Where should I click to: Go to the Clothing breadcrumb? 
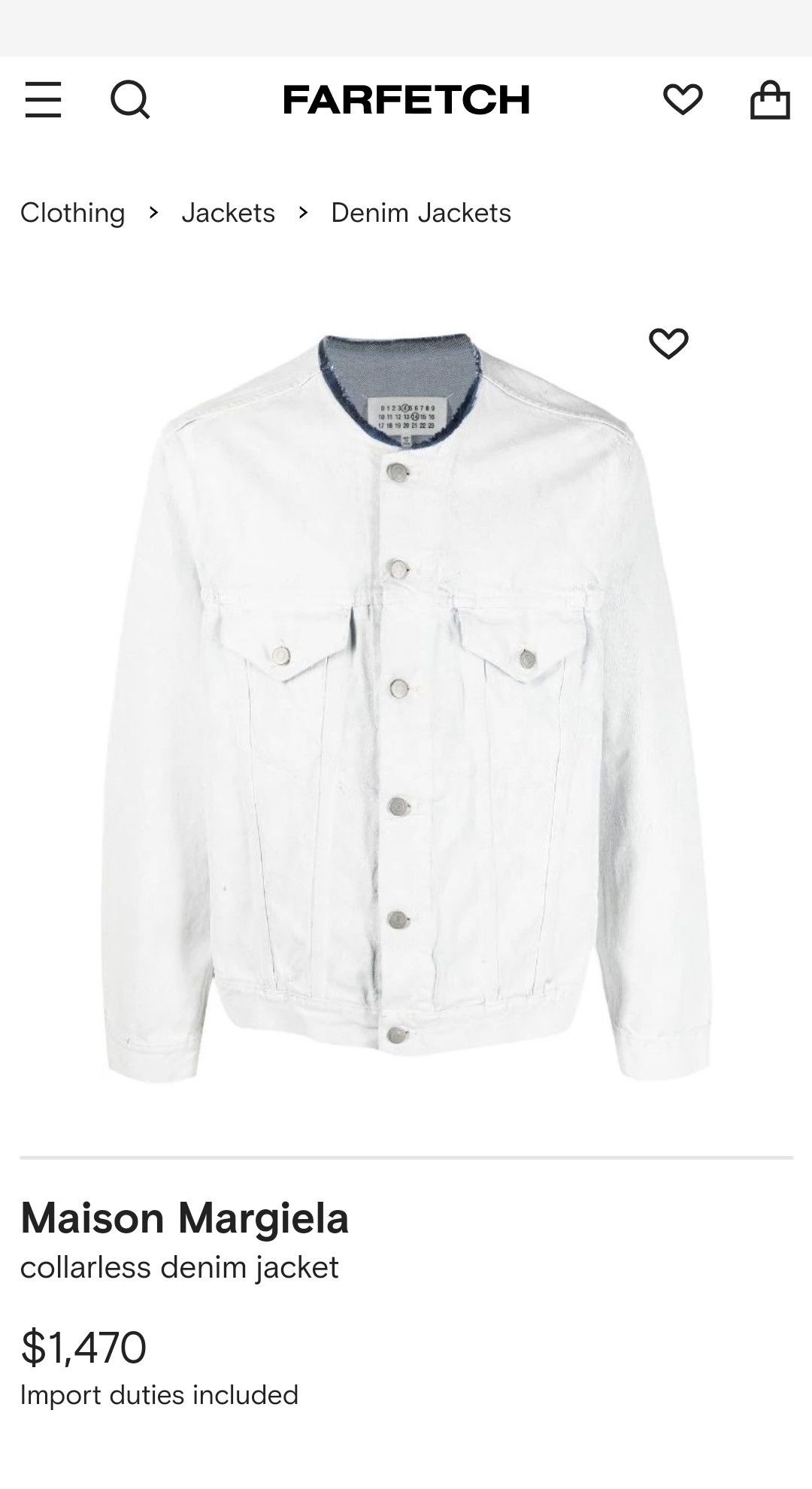[72, 213]
